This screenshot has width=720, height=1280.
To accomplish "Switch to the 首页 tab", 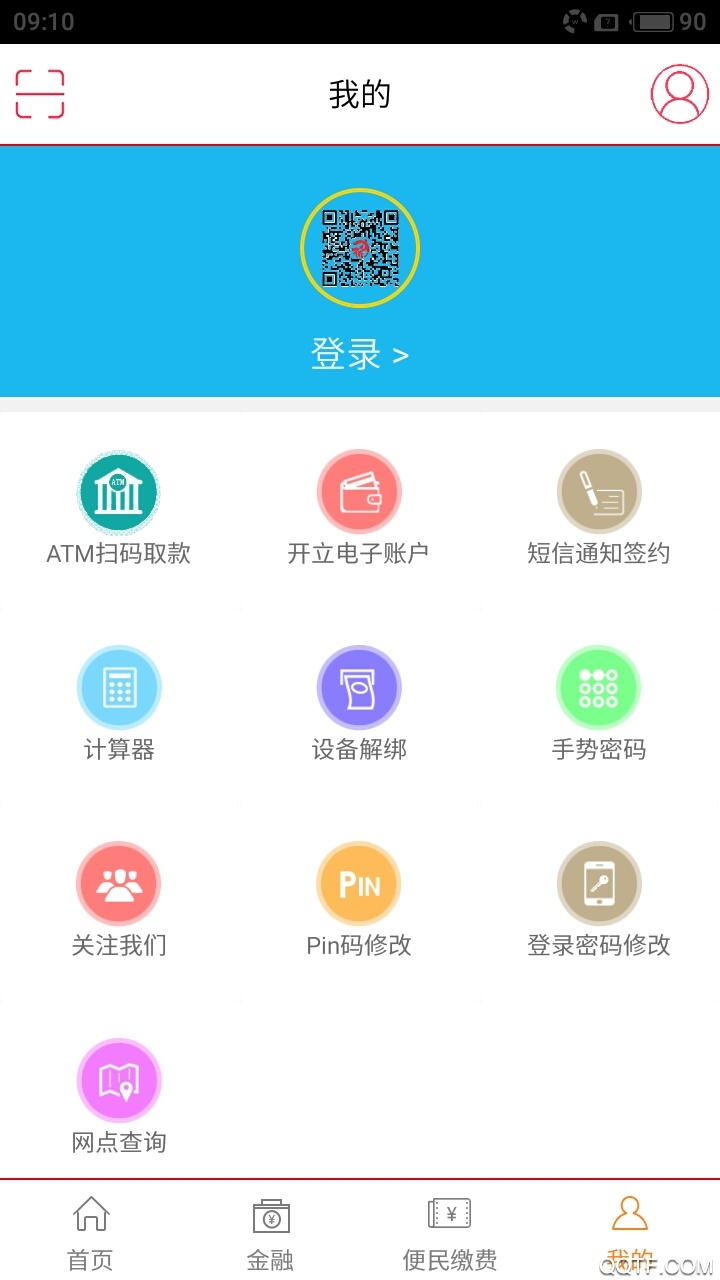I will pyautogui.click(x=90, y=1232).
